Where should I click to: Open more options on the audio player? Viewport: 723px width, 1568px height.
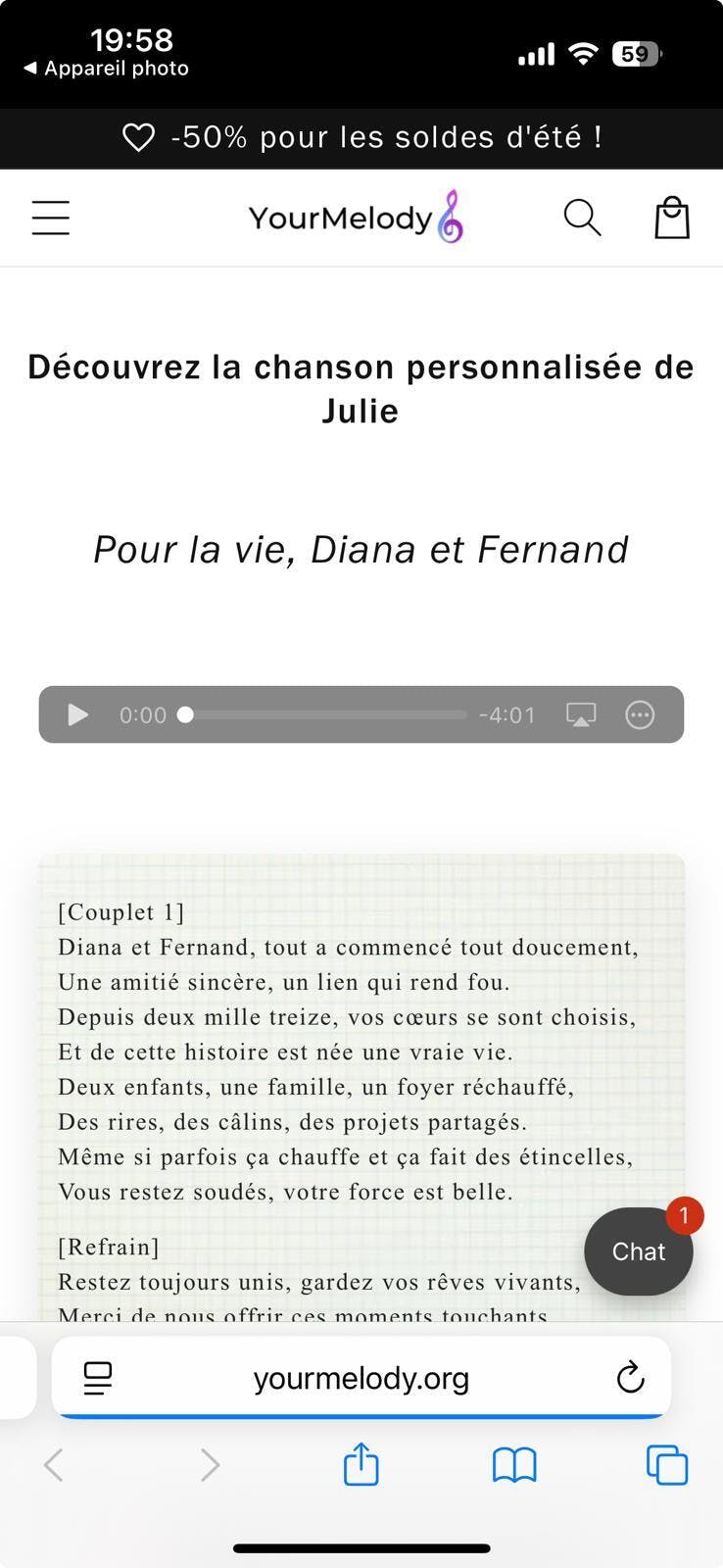pyautogui.click(x=640, y=714)
